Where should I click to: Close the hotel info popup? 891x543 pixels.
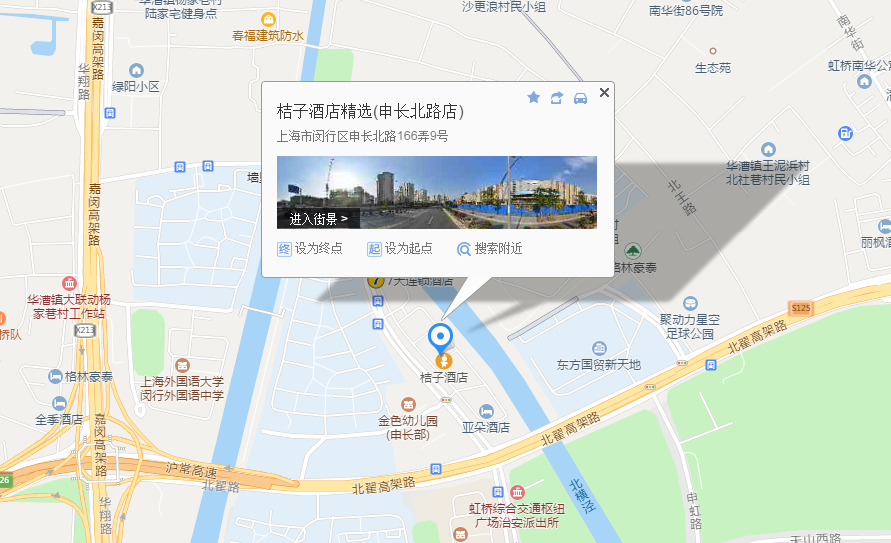coord(604,92)
